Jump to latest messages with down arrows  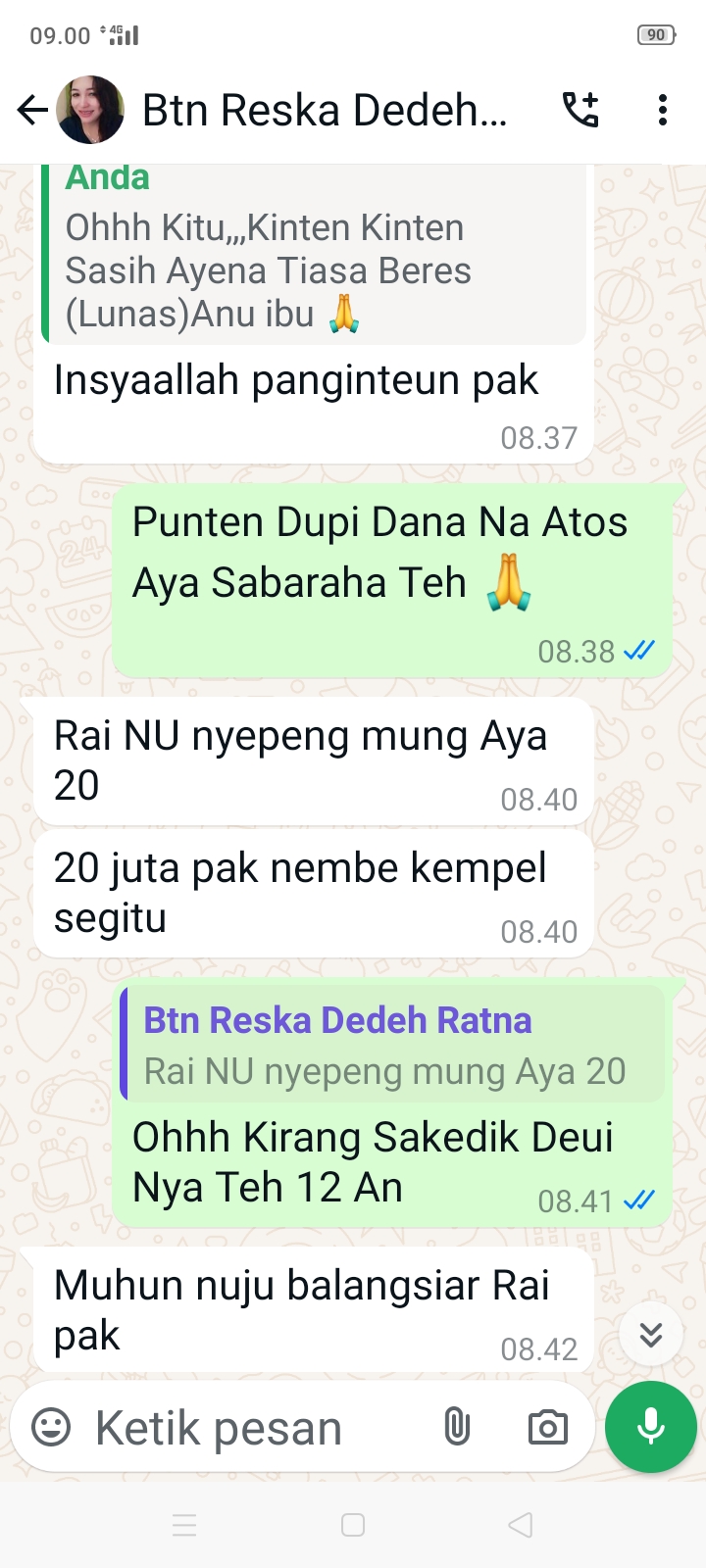coord(651,1334)
